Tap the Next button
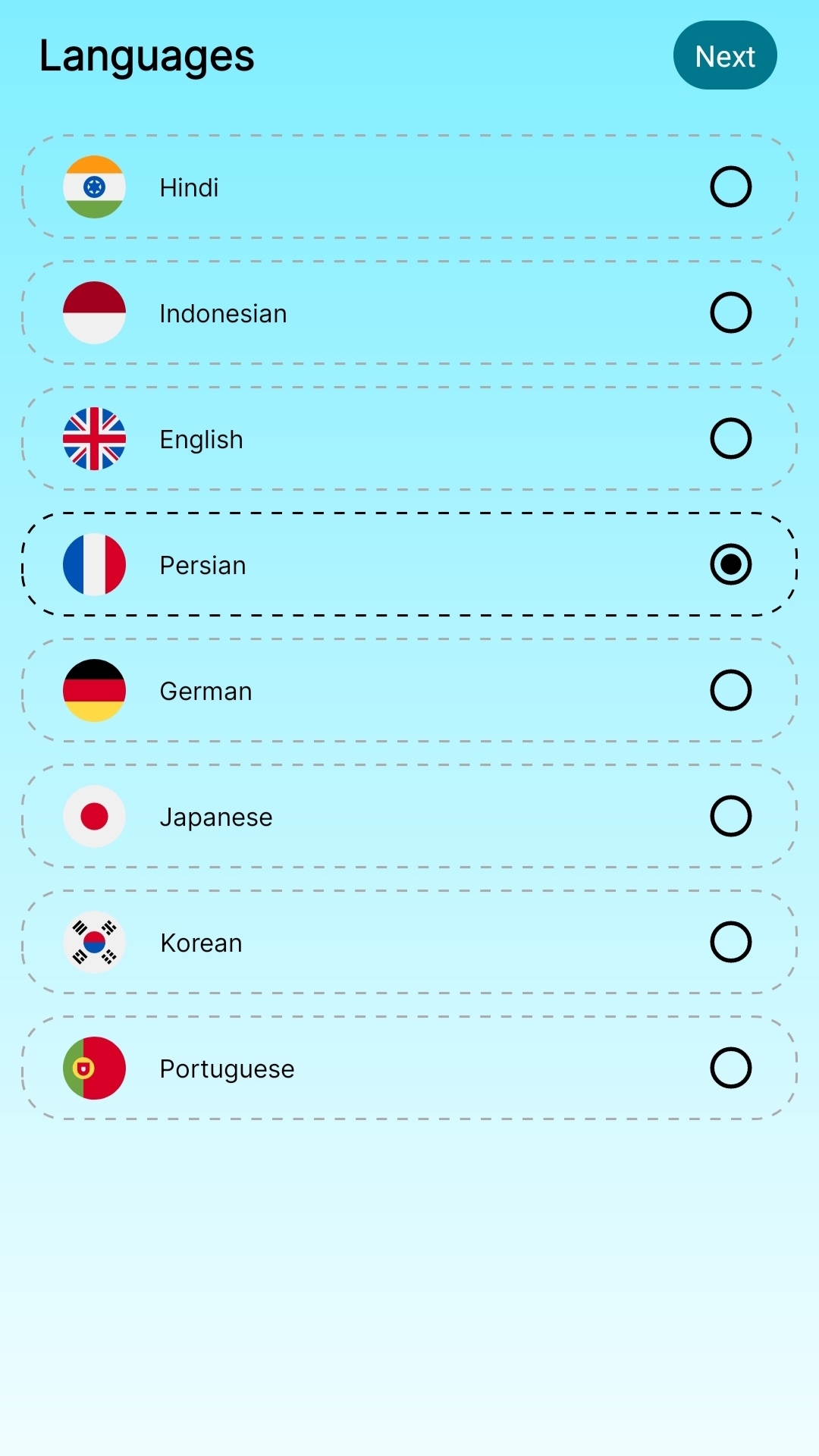The image size is (819, 1456). tap(724, 55)
